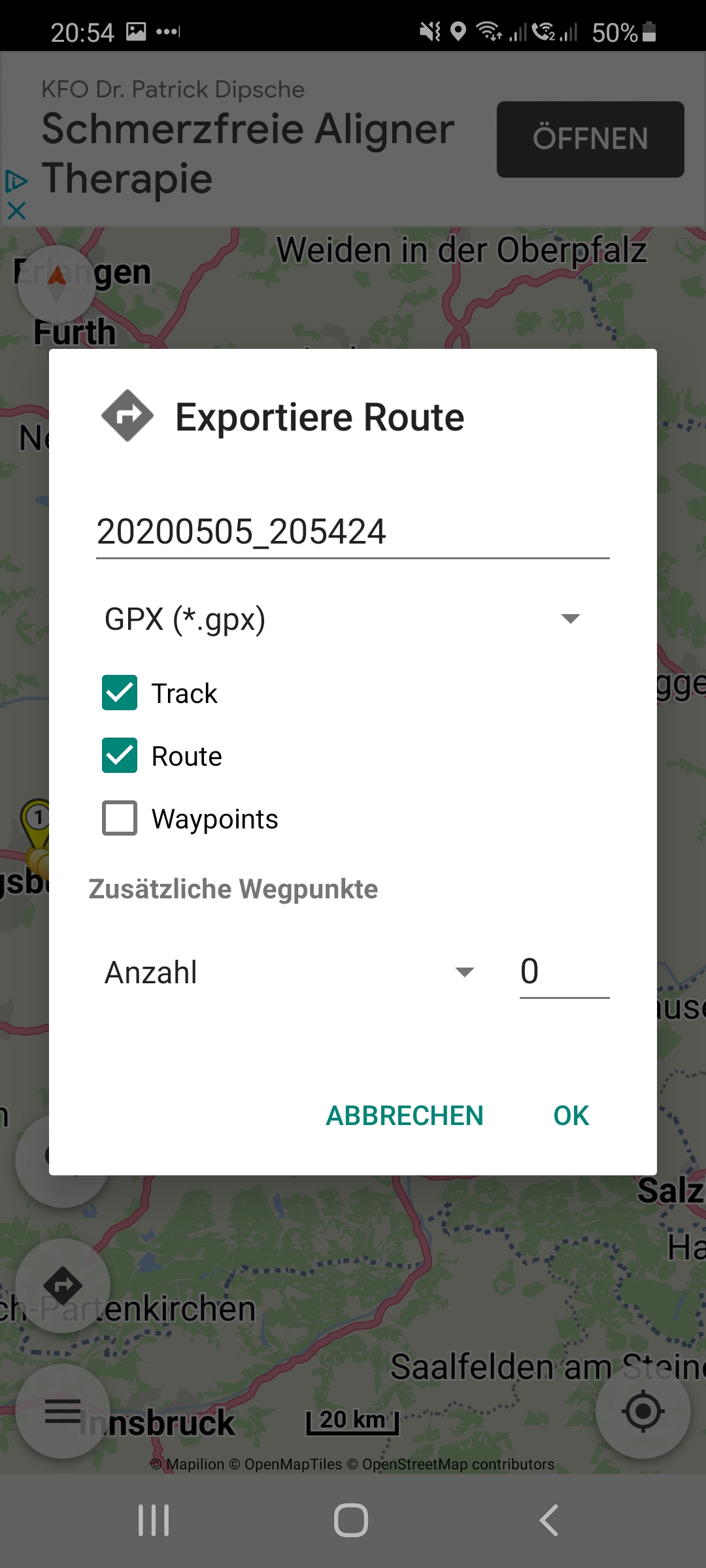
Task: Open the GPX file format dropdown
Action: tap(343, 619)
